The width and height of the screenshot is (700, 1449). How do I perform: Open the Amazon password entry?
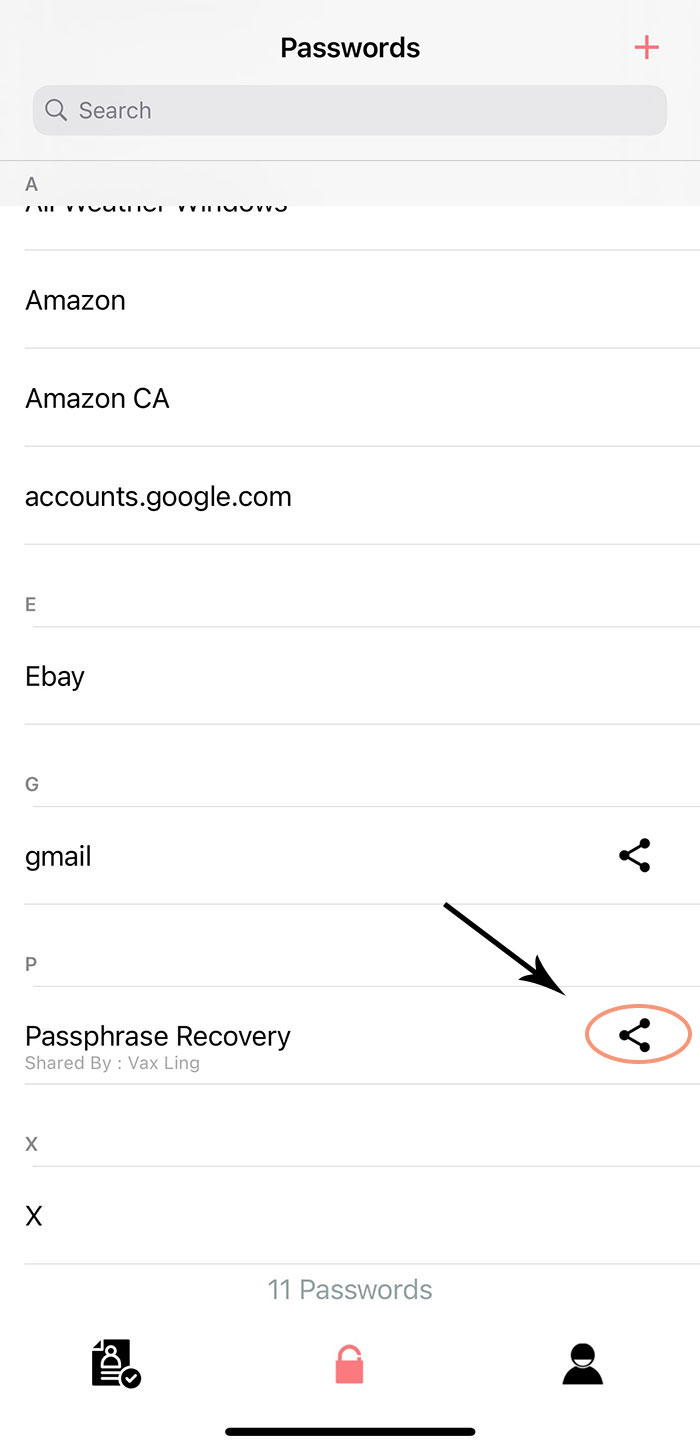point(350,300)
